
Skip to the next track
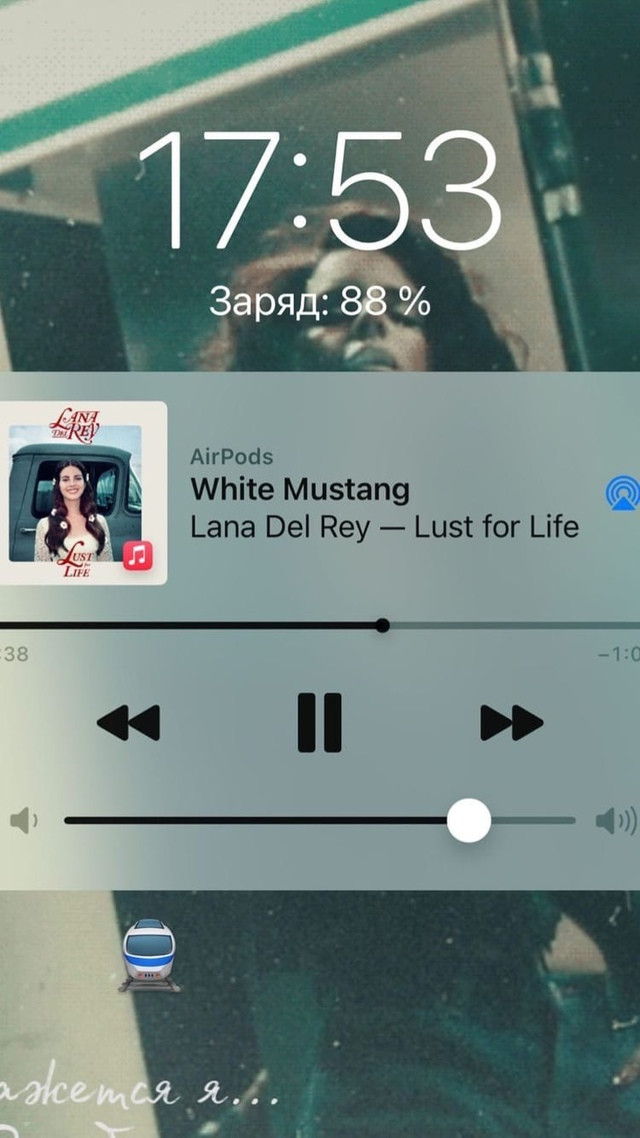tap(512, 723)
